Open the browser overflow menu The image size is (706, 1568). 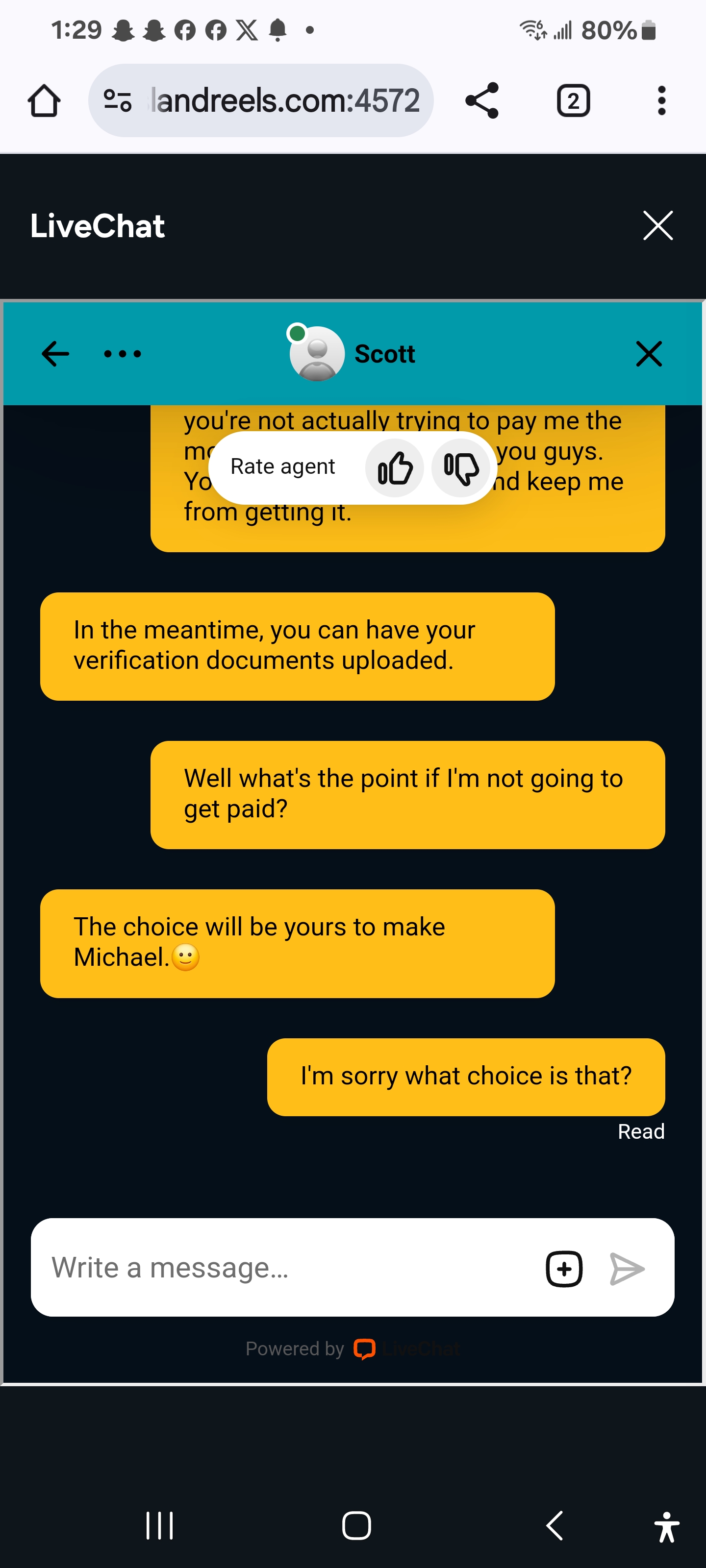point(661,100)
